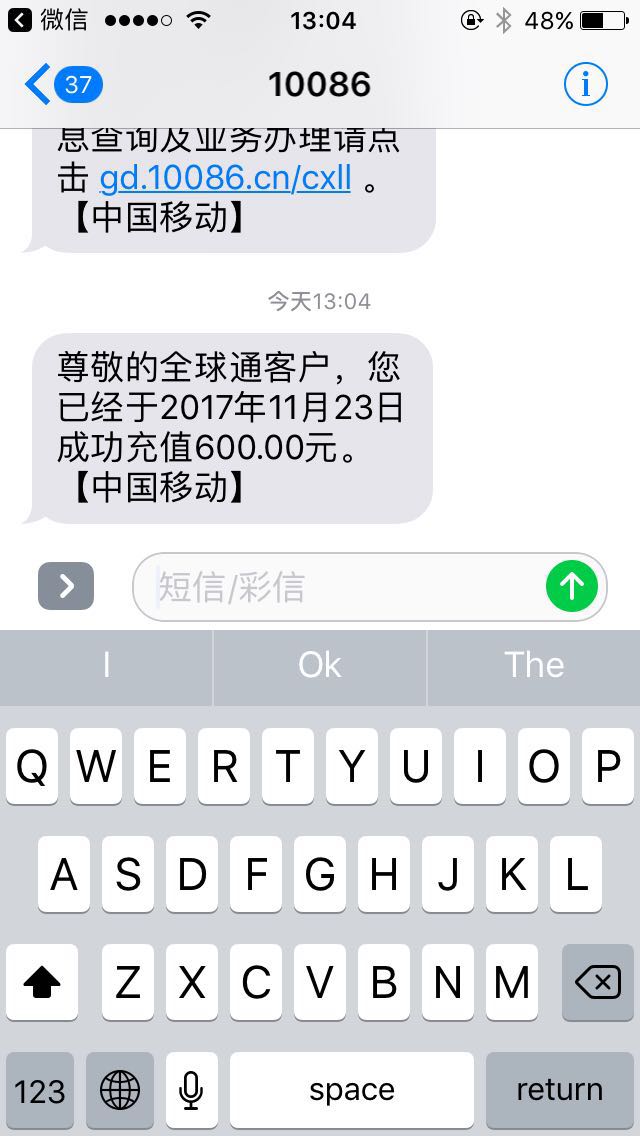Enable the shift key

[42, 984]
